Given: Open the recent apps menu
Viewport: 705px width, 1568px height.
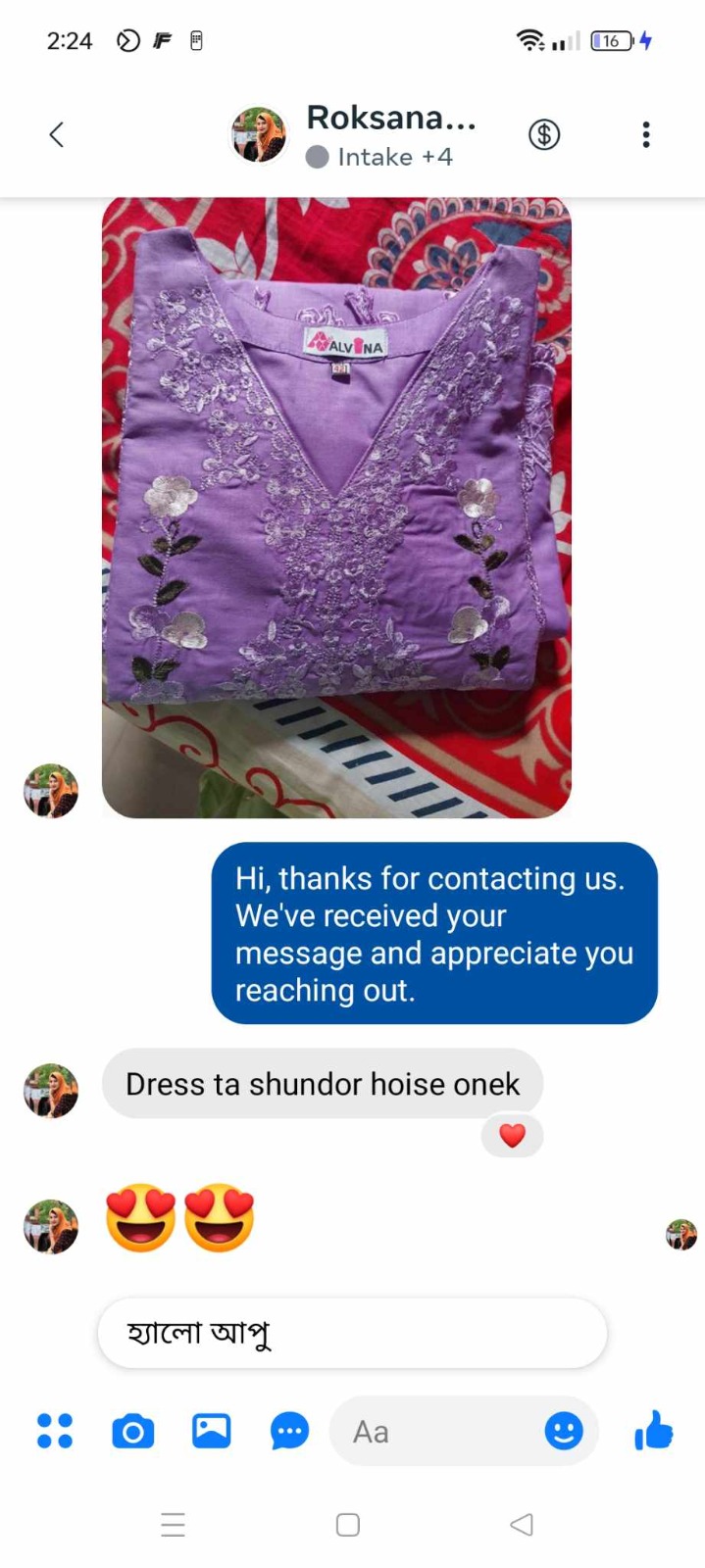Looking at the screenshot, I should [x=174, y=1525].
